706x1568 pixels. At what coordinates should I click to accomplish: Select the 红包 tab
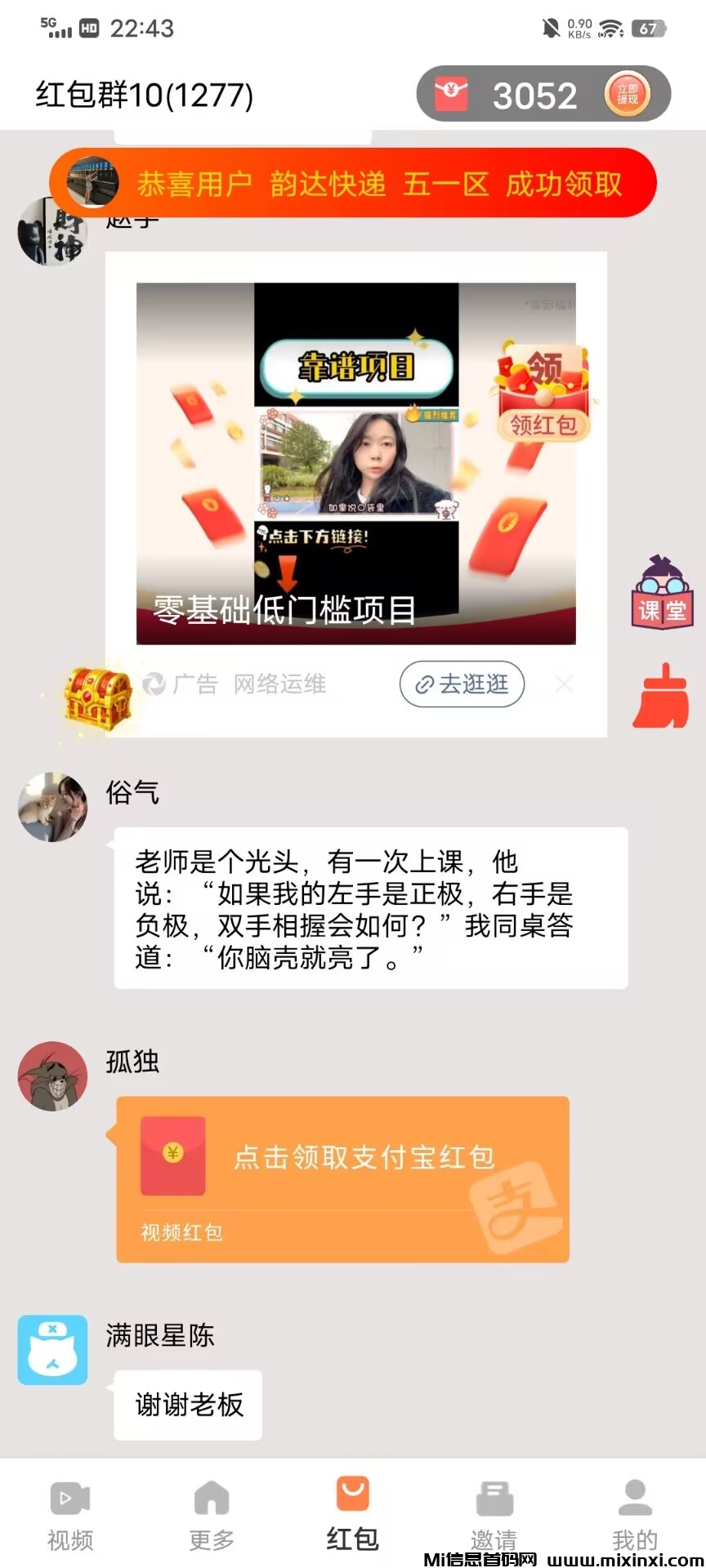tap(353, 1514)
